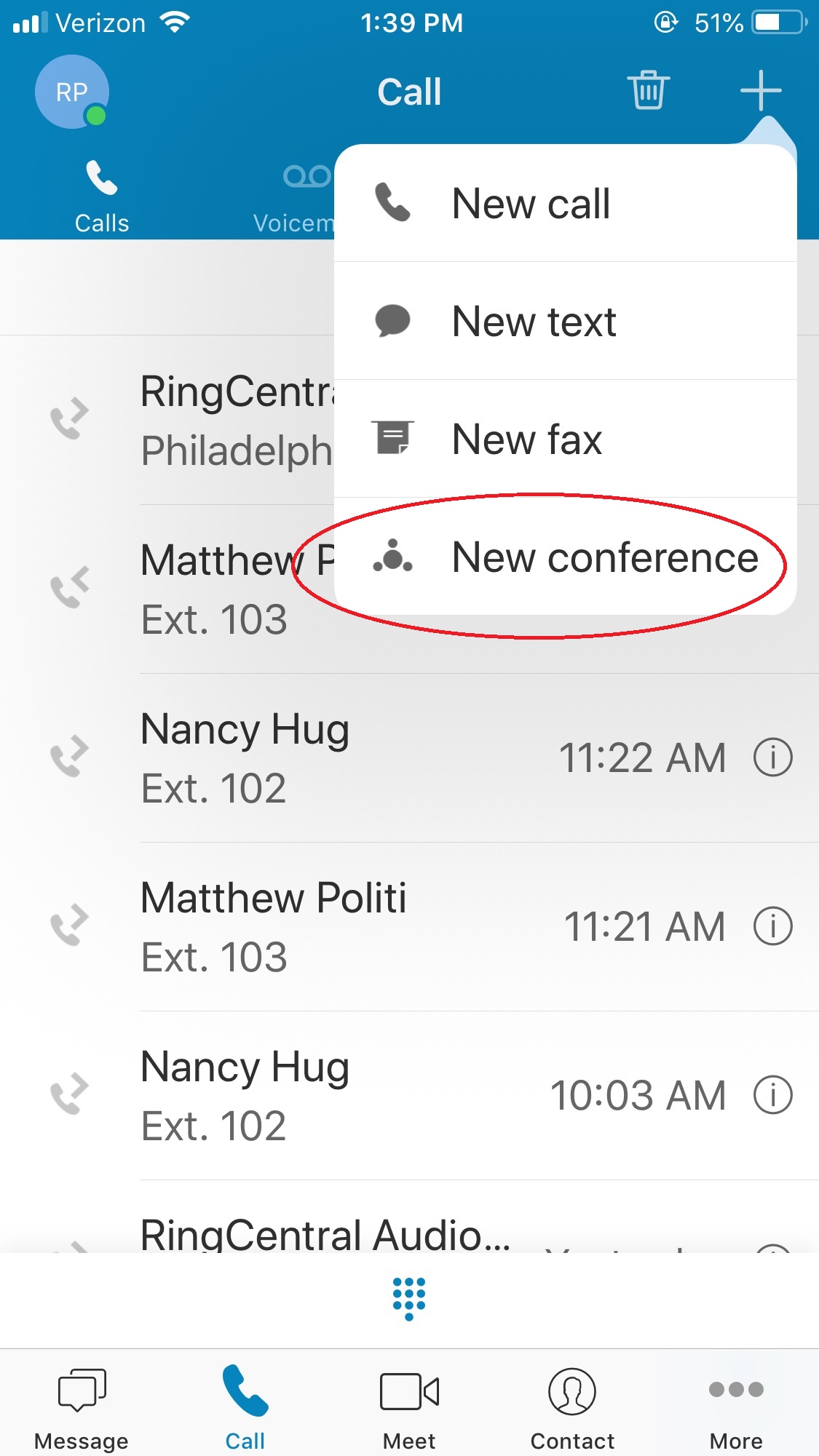Go to the Message tab
This screenshot has width=819, height=1456.
(x=82, y=1409)
